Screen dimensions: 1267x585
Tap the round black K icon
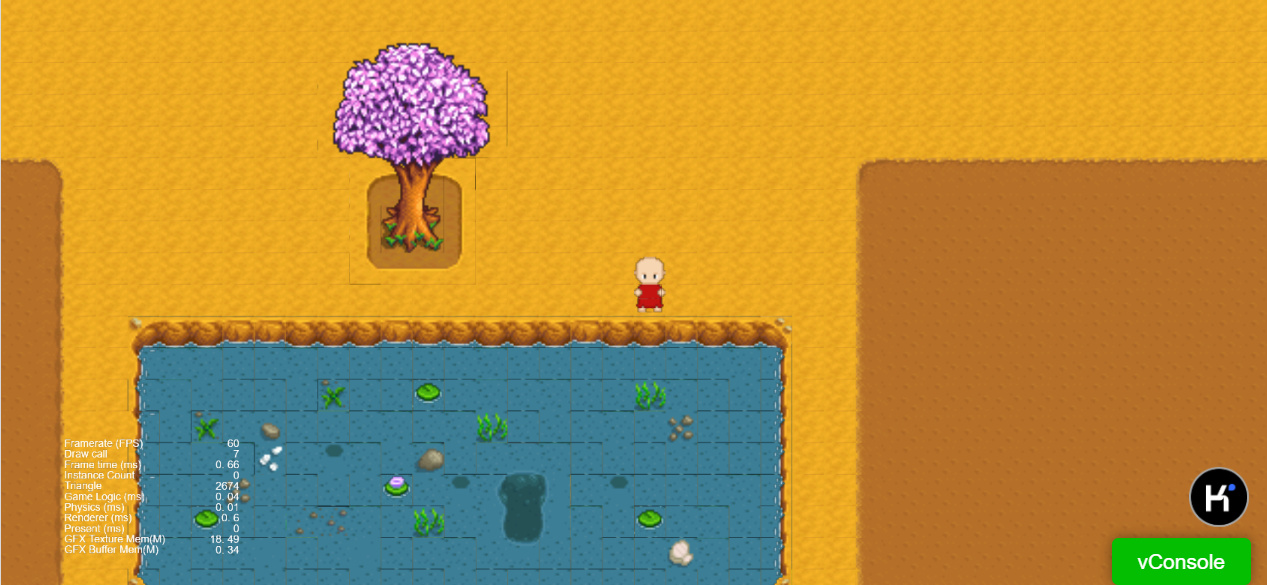tap(1218, 496)
